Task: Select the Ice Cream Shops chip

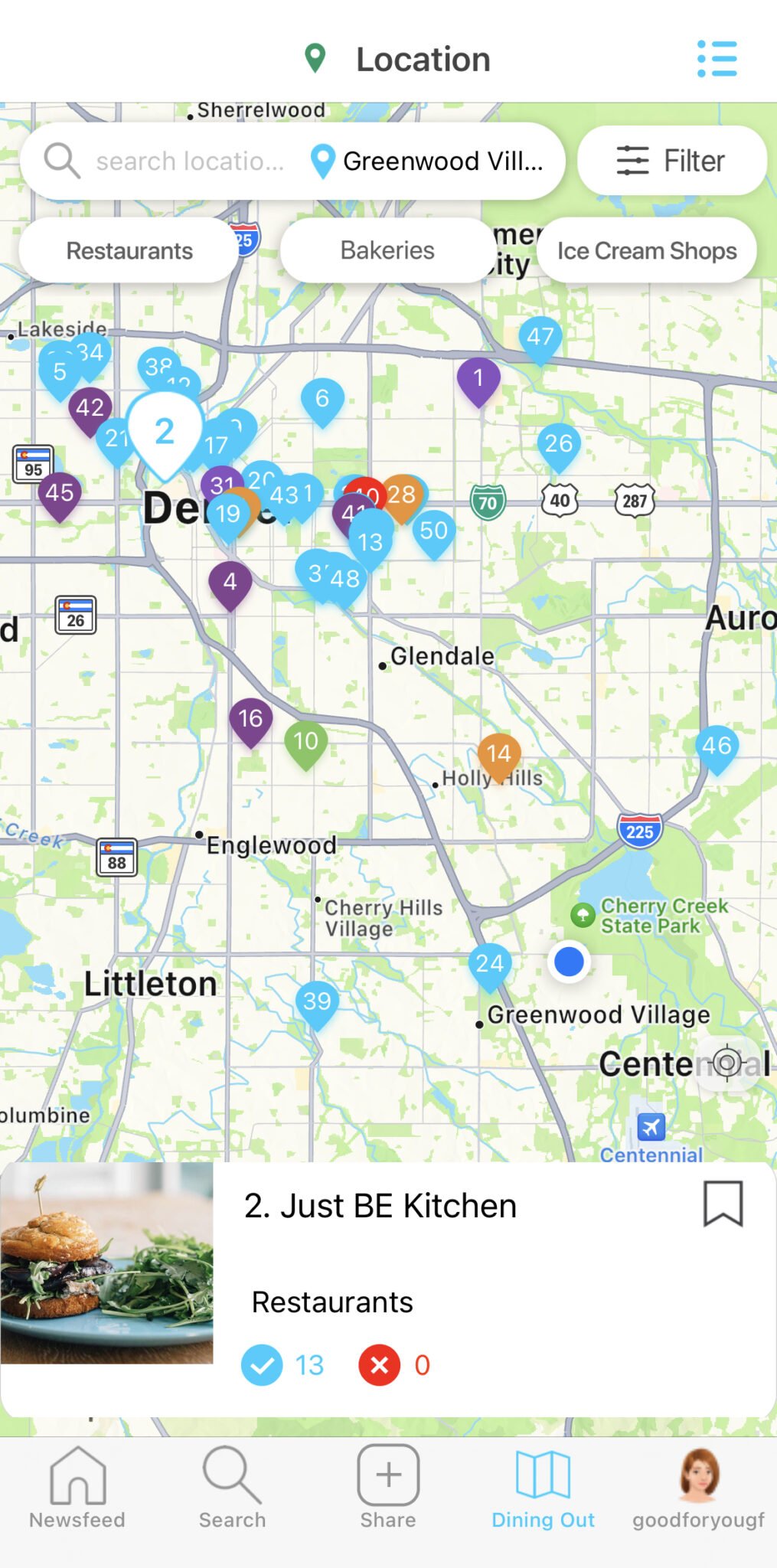Action: click(646, 250)
